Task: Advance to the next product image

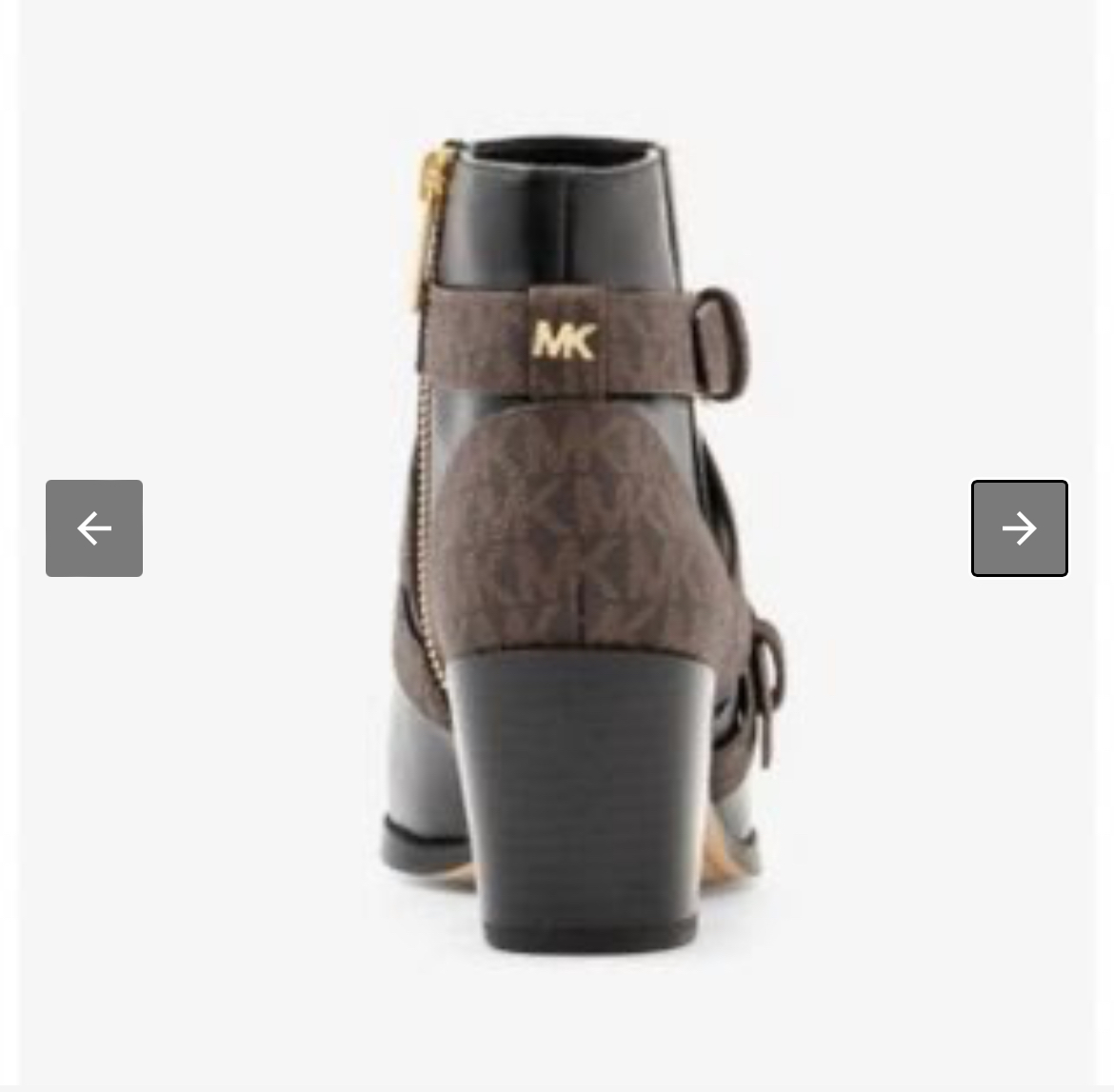Action: (x=1019, y=528)
